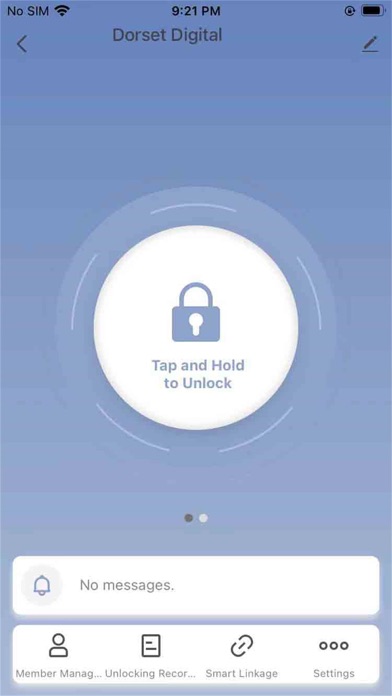
Task: Open the No messages notification card
Action: (196, 585)
